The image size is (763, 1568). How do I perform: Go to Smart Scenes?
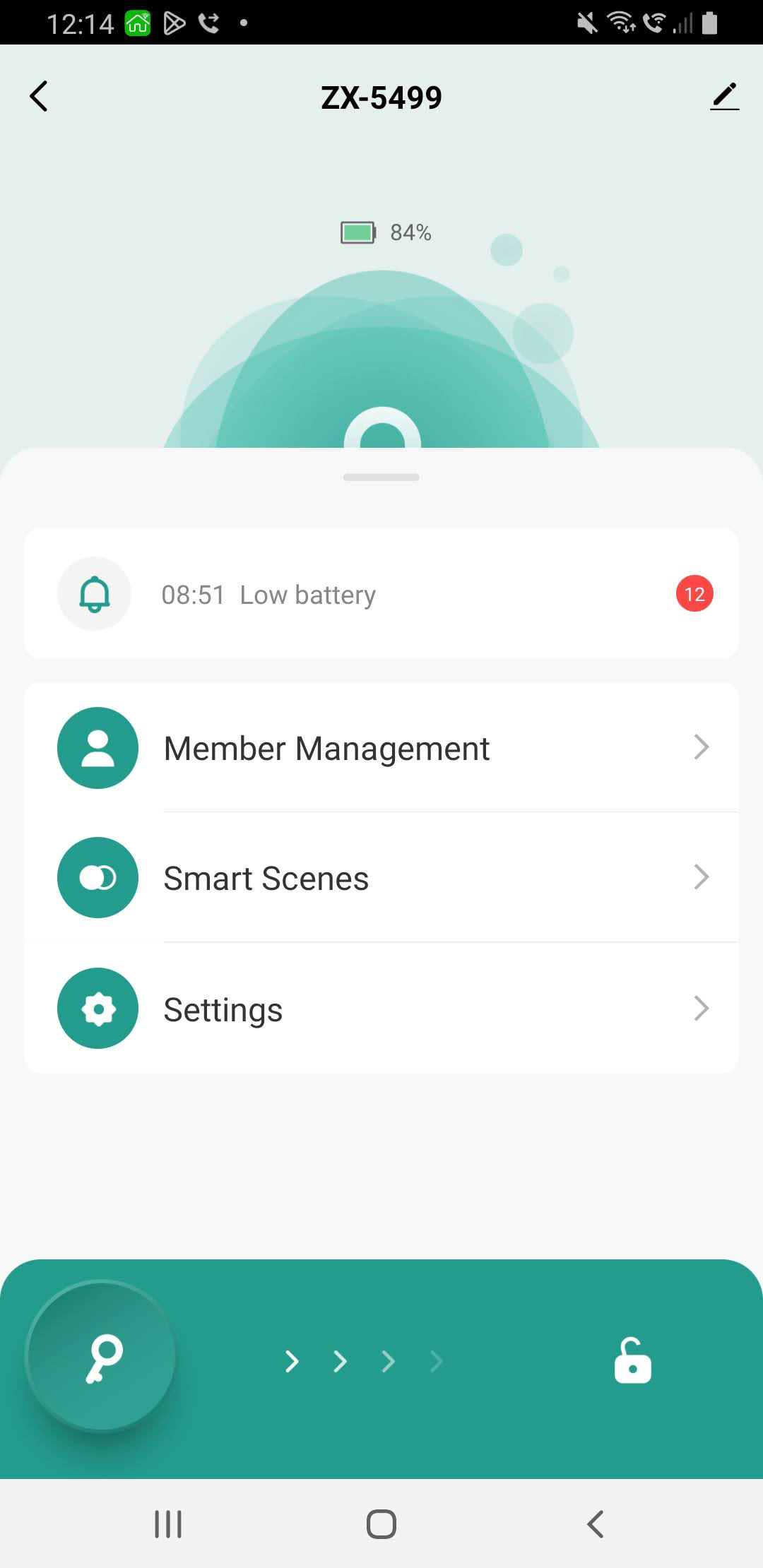coord(381,878)
